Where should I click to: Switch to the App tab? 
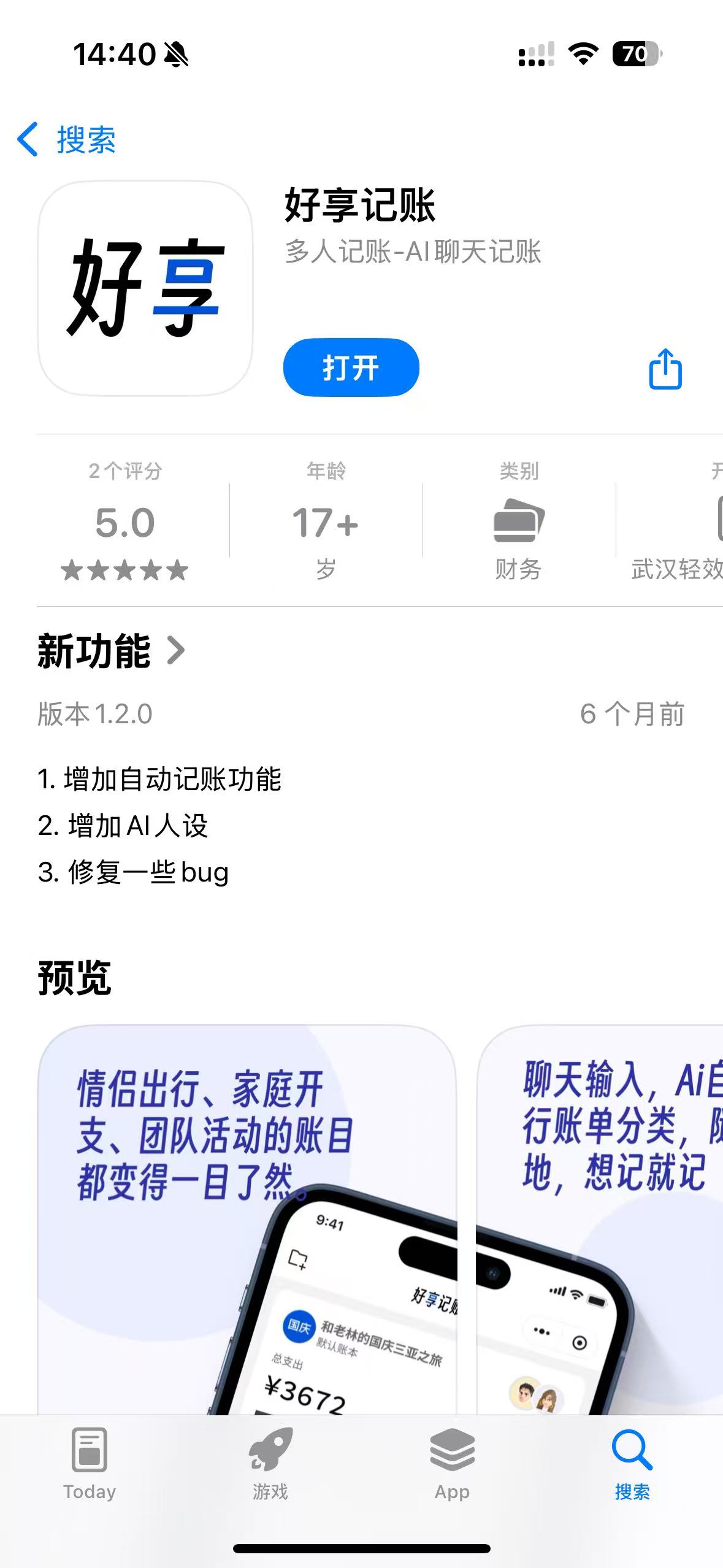coord(452,1463)
